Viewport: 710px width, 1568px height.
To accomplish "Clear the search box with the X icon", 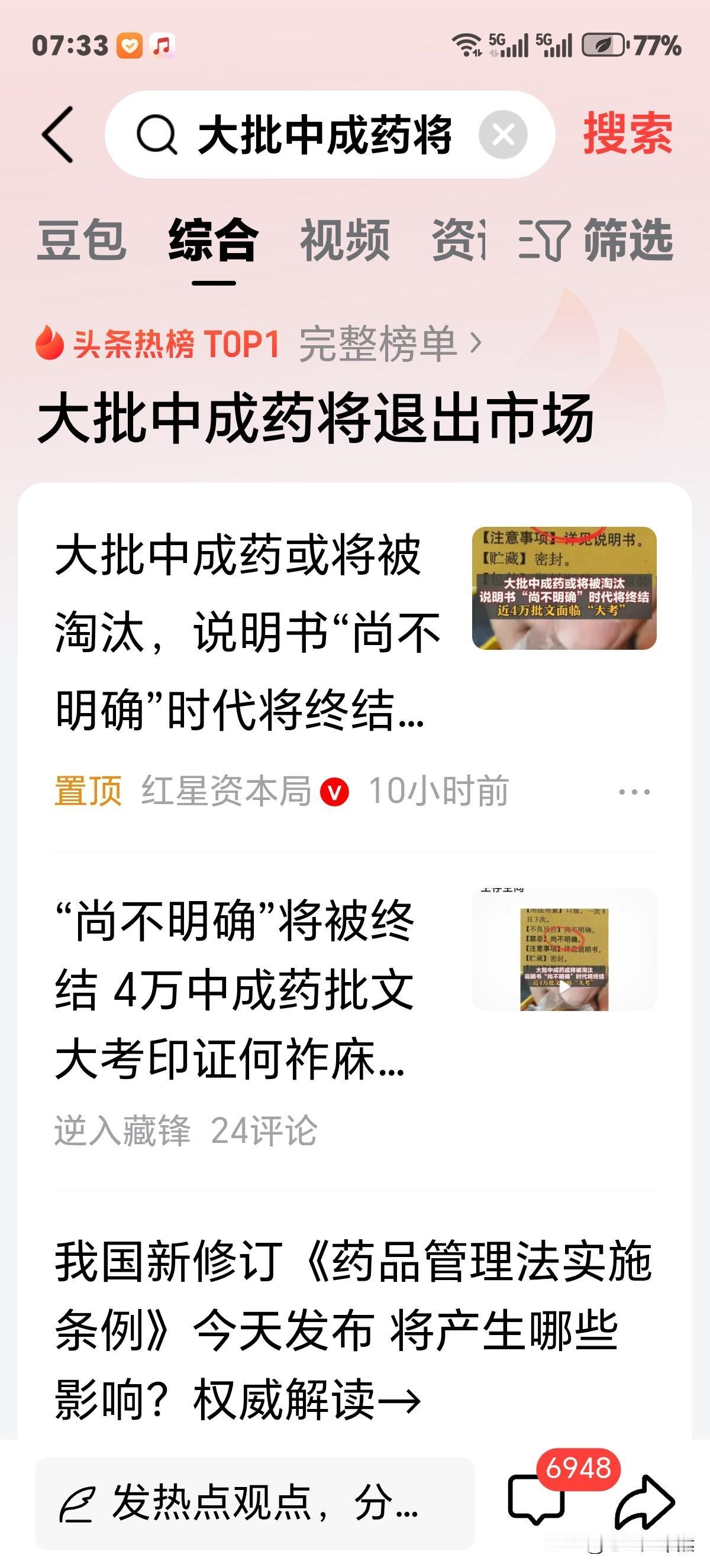I will pyautogui.click(x=503, y=135).
